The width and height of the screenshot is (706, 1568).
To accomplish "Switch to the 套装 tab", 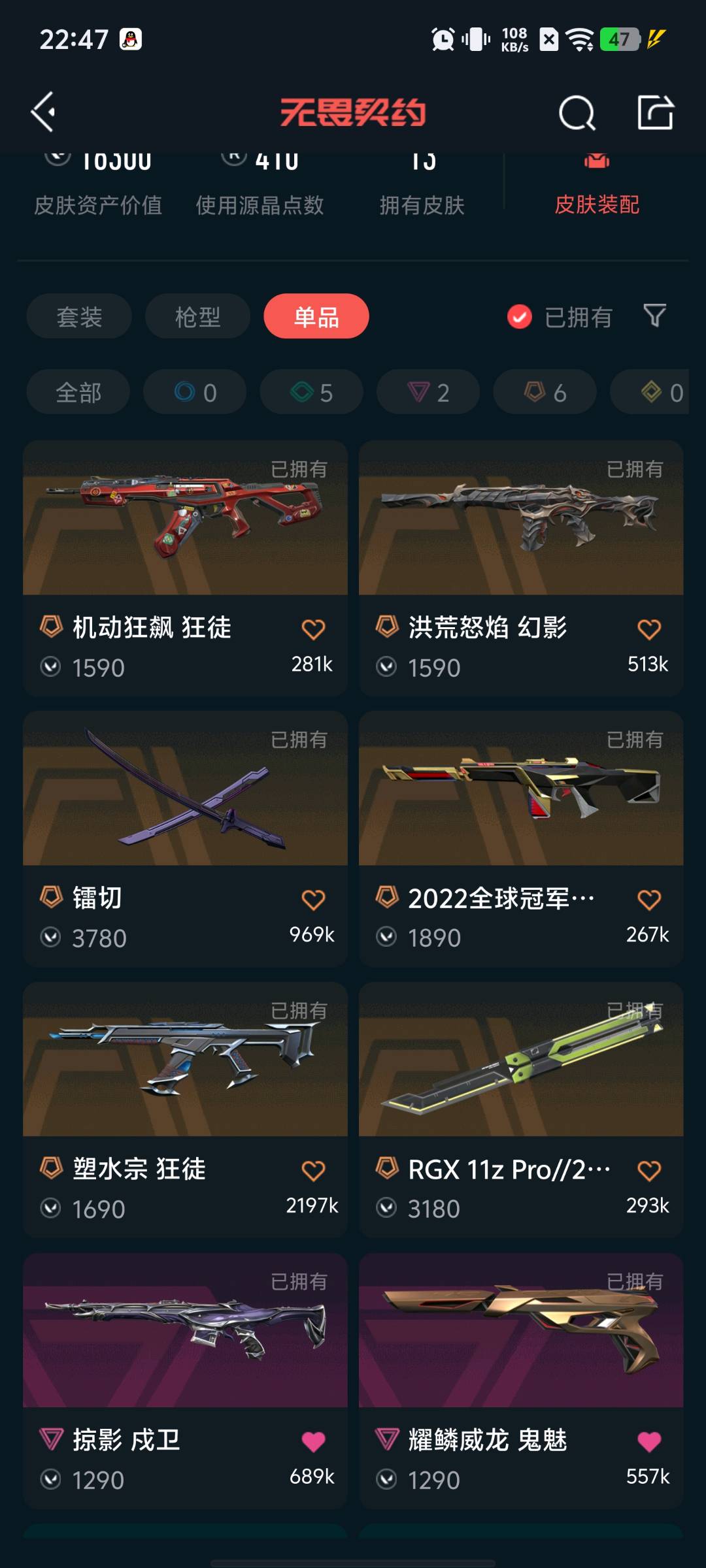I will point(79,317).
